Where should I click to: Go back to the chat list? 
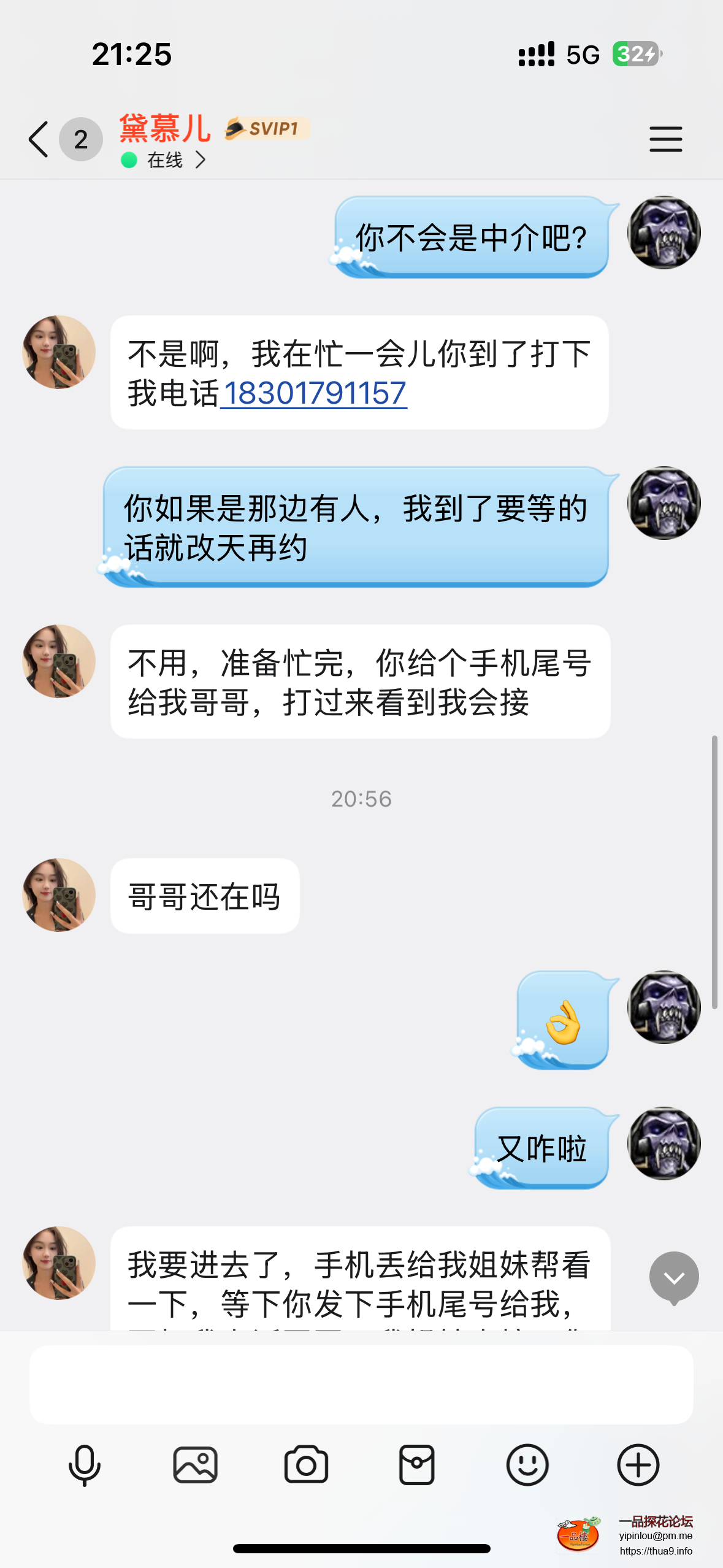click(39, 139)
